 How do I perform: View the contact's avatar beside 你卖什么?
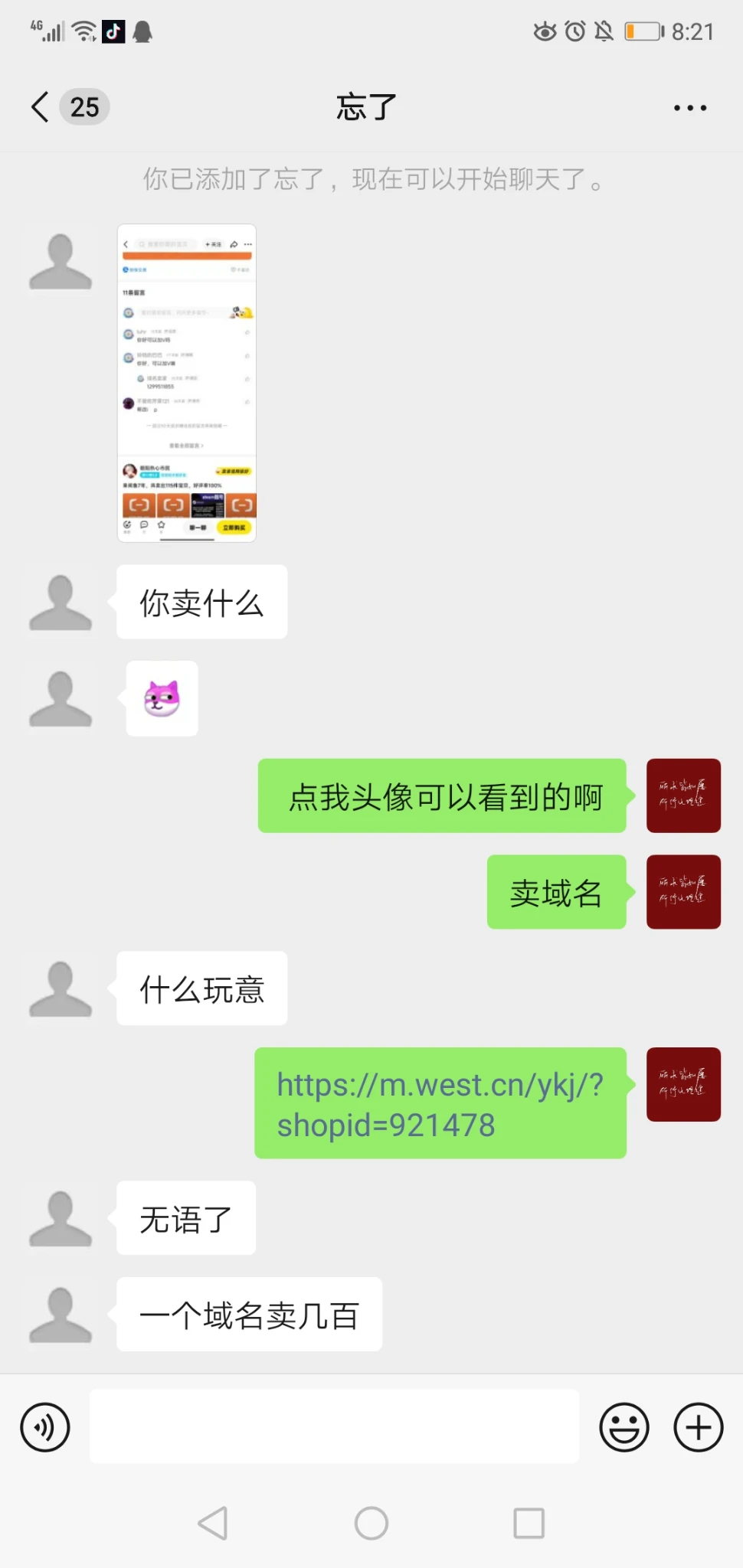coord(61,603)
